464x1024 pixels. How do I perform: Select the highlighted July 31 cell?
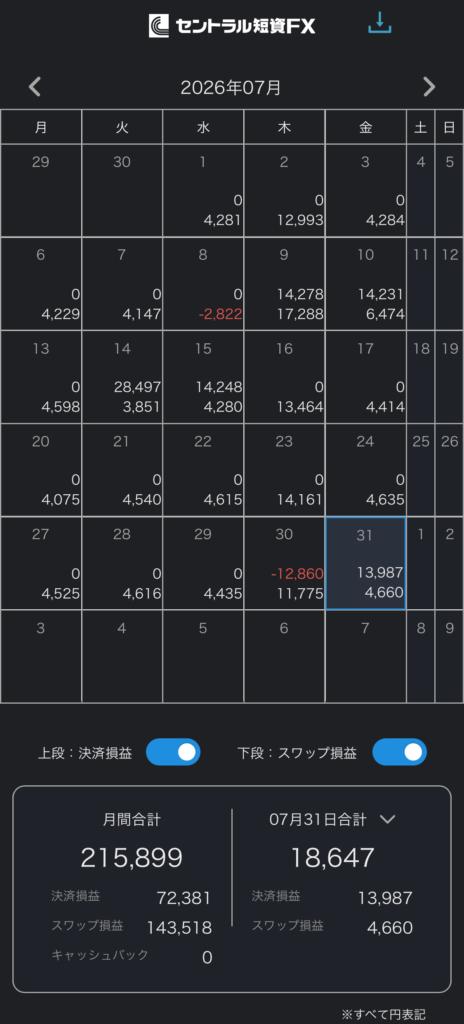pyautogui.click(x=365, y=563)
